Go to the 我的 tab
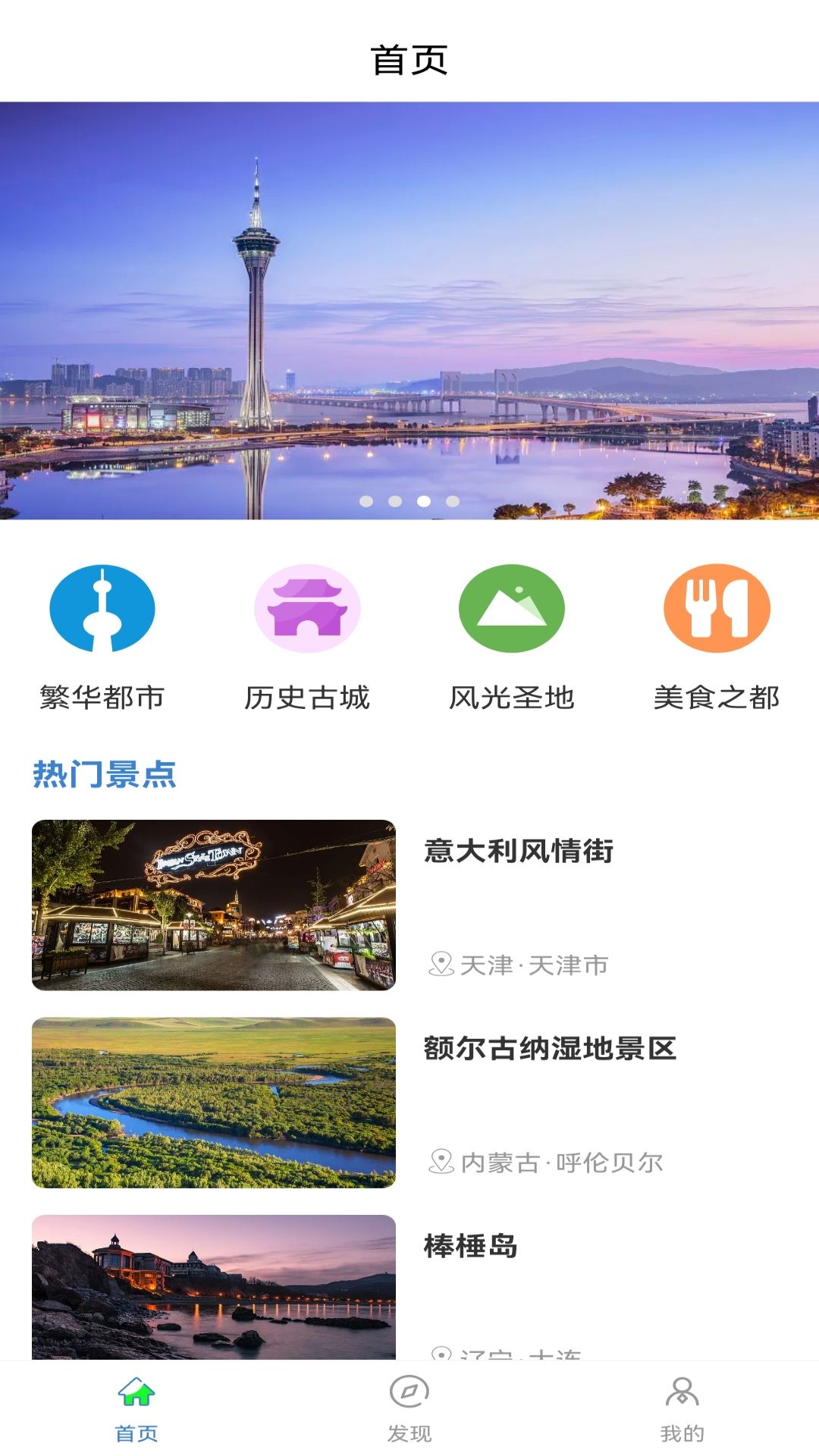The image size is (819, 1456). [x=682, y=1408]
